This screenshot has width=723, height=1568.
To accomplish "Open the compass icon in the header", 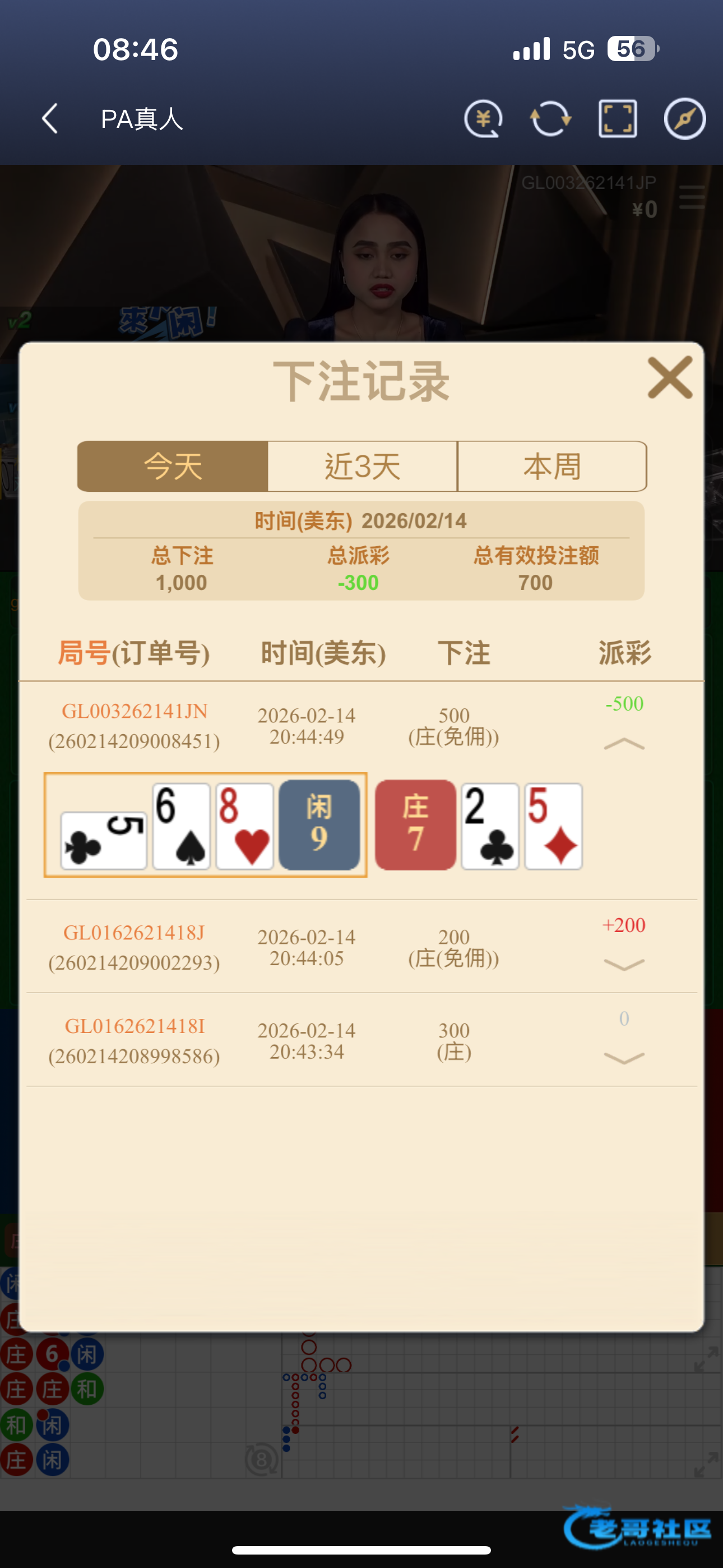I will (685, 118).
